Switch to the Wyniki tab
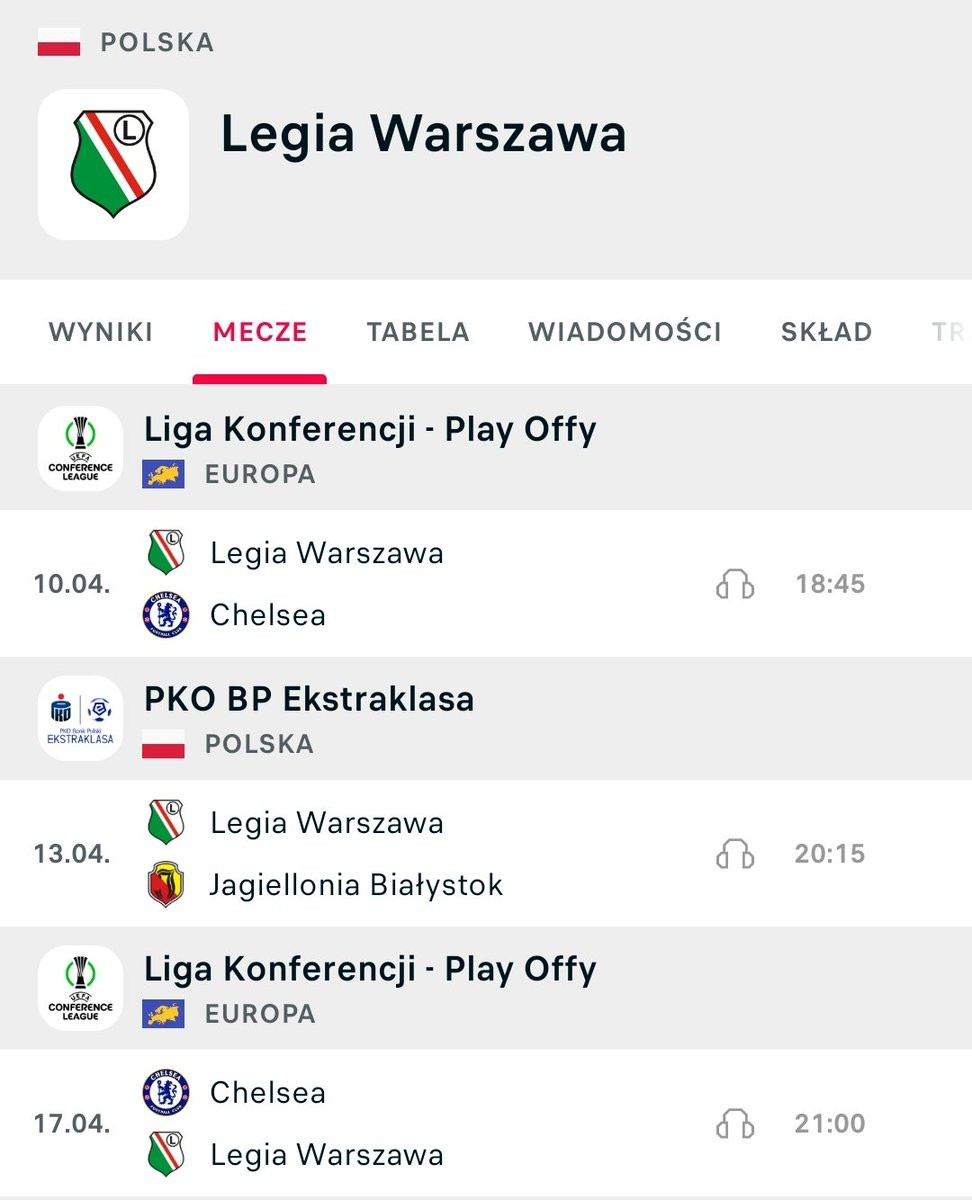Screen dimensions: 972x1200 101,332
